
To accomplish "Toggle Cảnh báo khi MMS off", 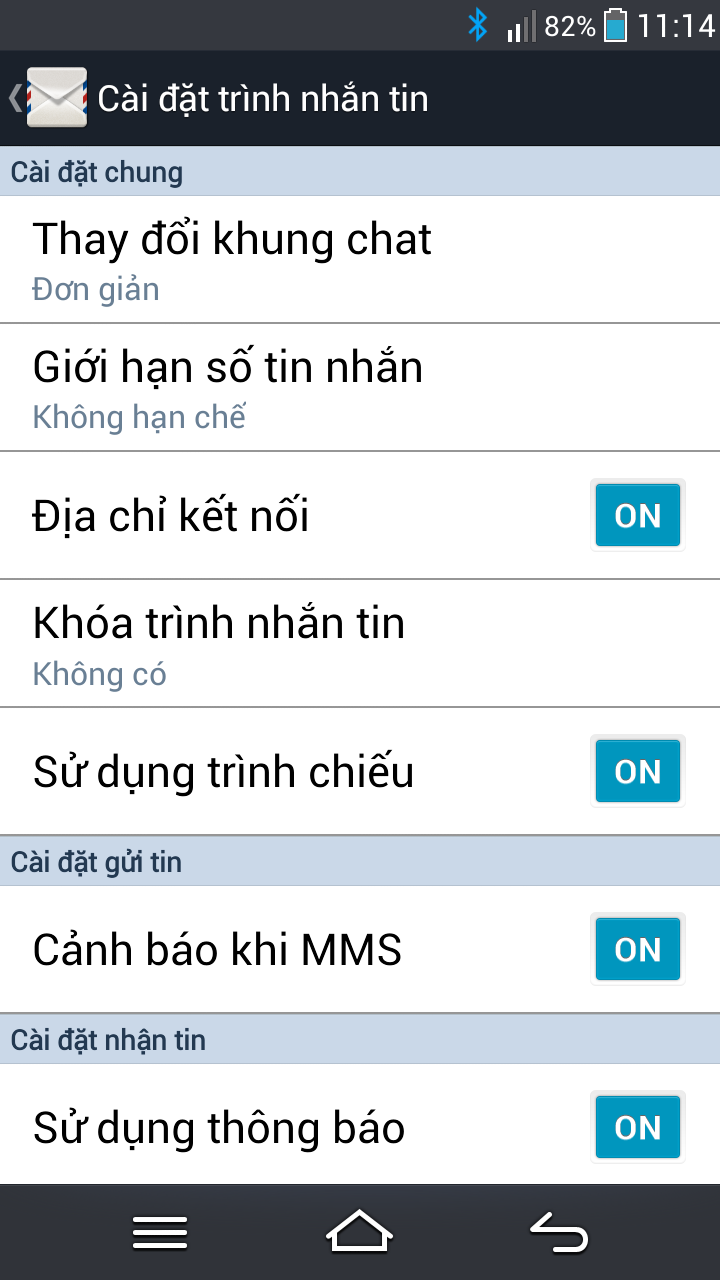I will pos(637,950).
